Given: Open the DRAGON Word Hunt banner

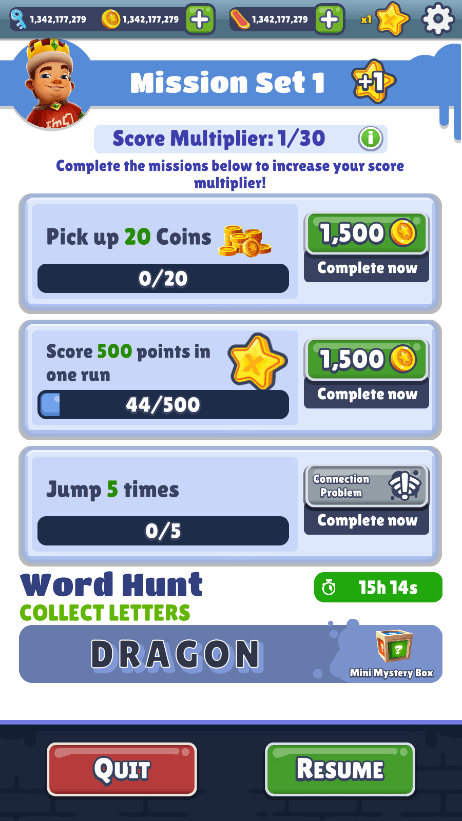Looking at the screenshot, I should pyautogui.click(x=230, y=654).
